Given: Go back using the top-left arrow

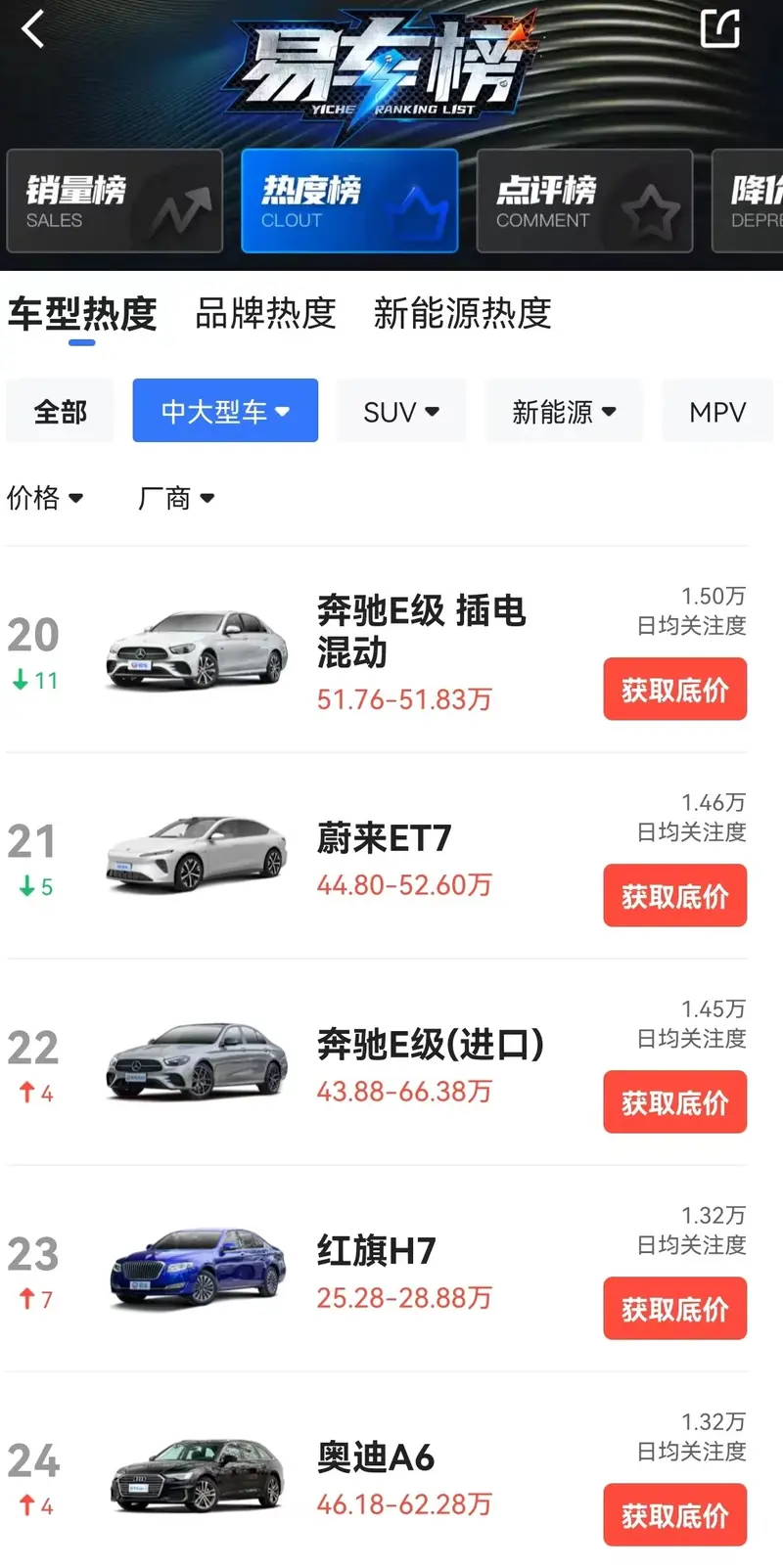Looking at the screenshot, I should click(x=33, y=29).
